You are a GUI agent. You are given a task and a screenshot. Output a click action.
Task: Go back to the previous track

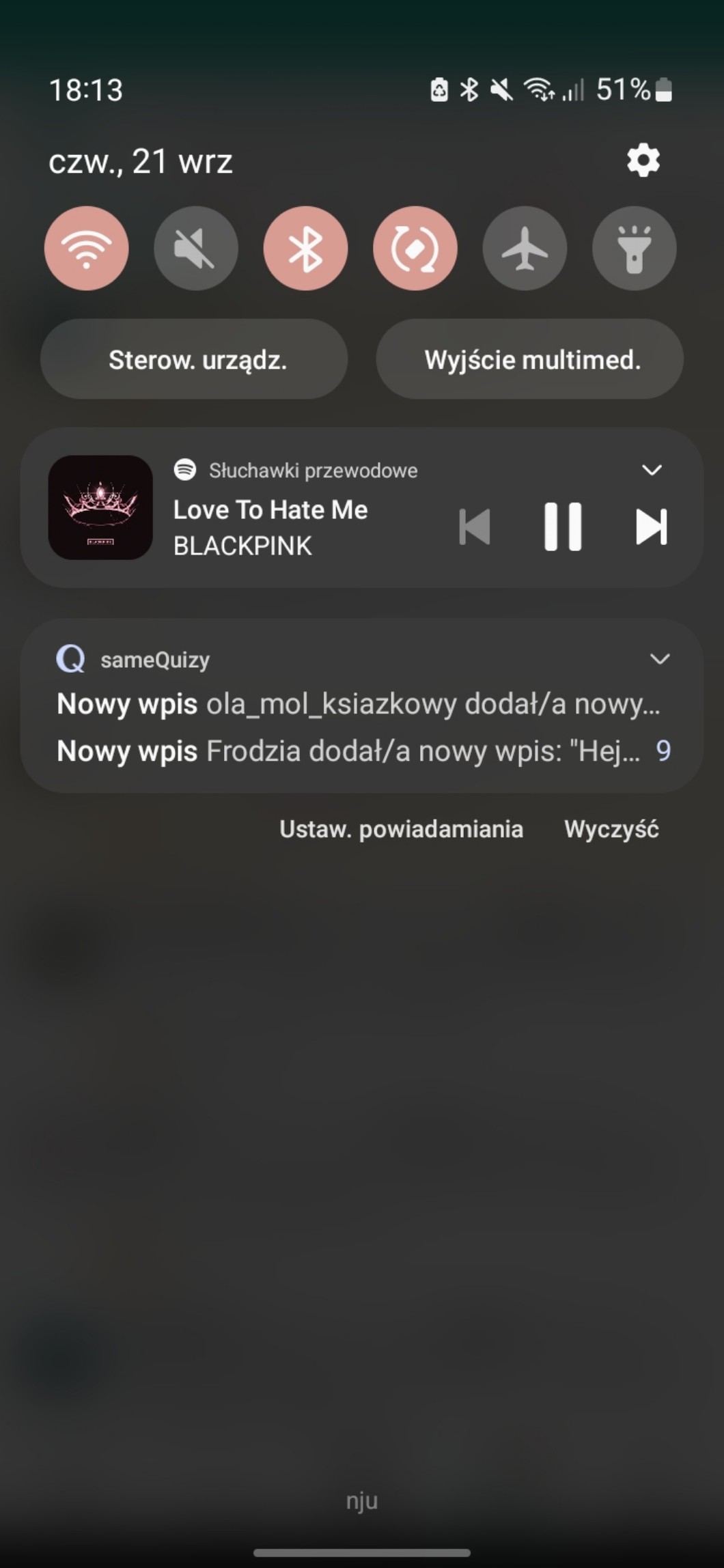tap(475, 527)
